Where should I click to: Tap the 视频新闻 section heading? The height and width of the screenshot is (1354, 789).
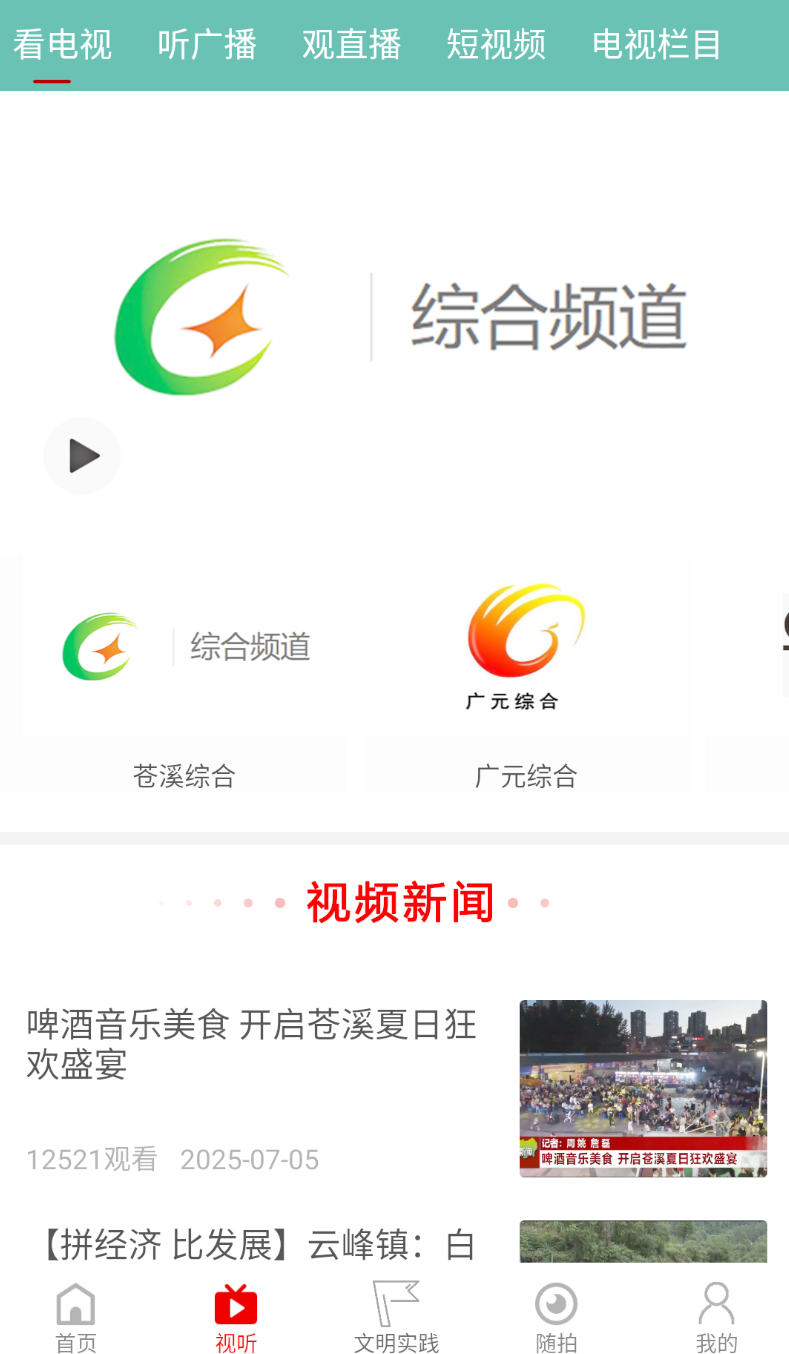[399, 901]
